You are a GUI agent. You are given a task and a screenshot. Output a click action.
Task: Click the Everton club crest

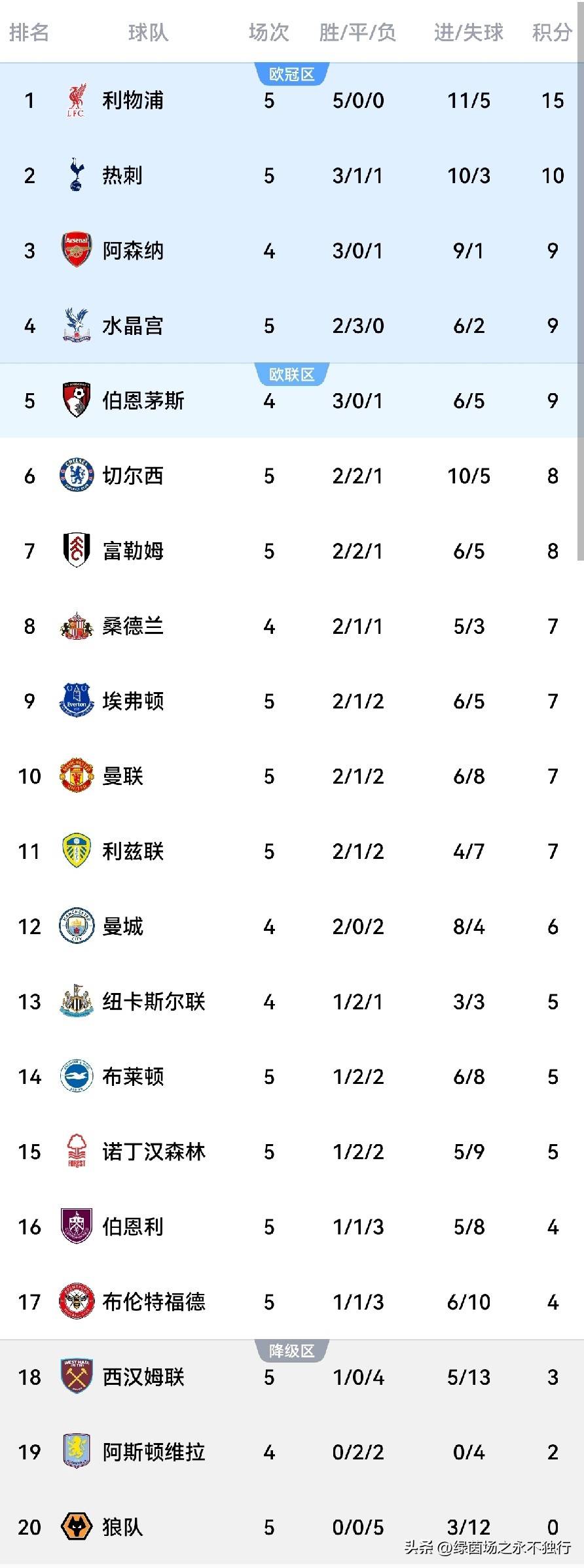point(77,701)
